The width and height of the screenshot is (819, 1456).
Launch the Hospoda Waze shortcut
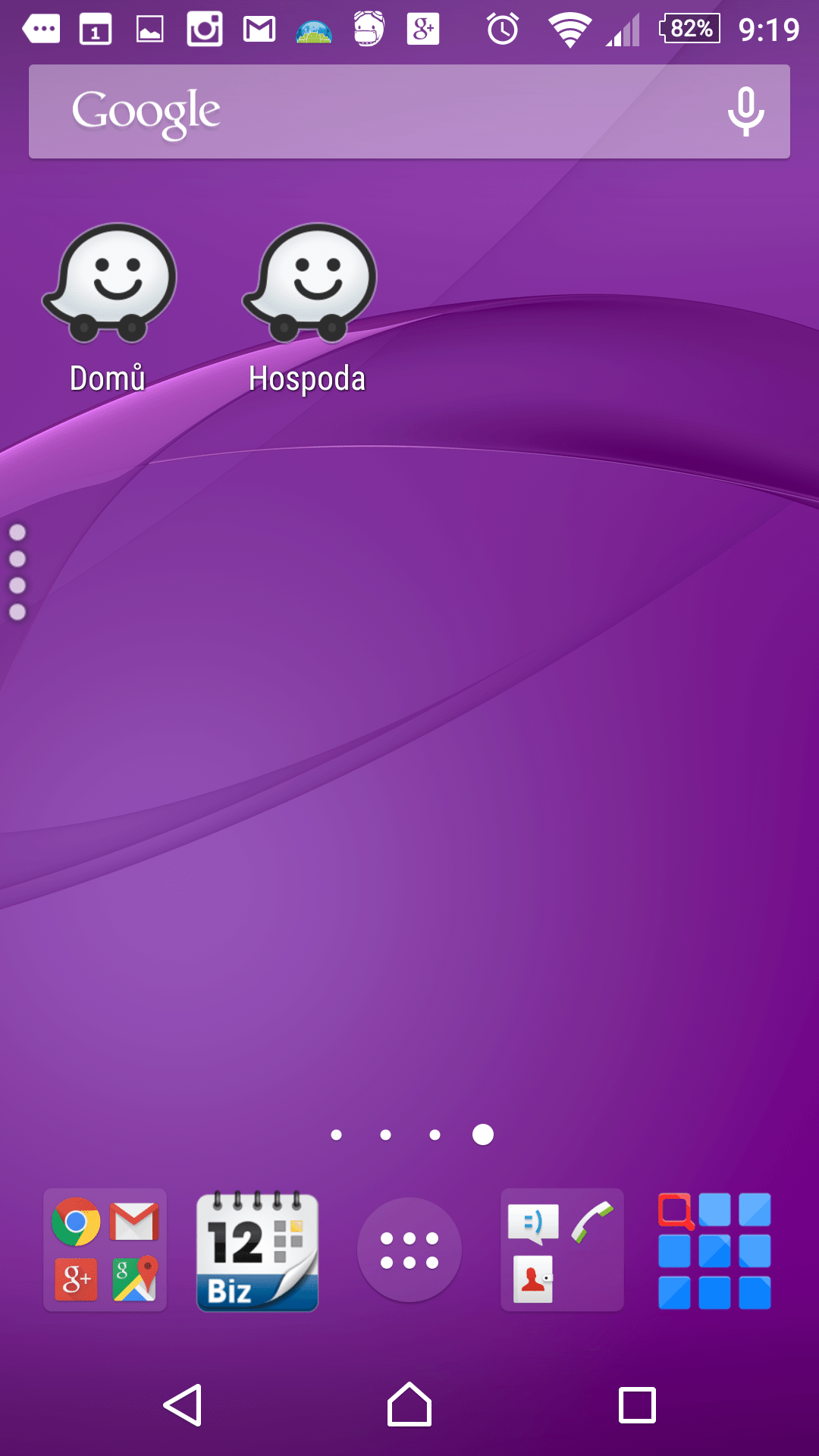coord(309,307)
